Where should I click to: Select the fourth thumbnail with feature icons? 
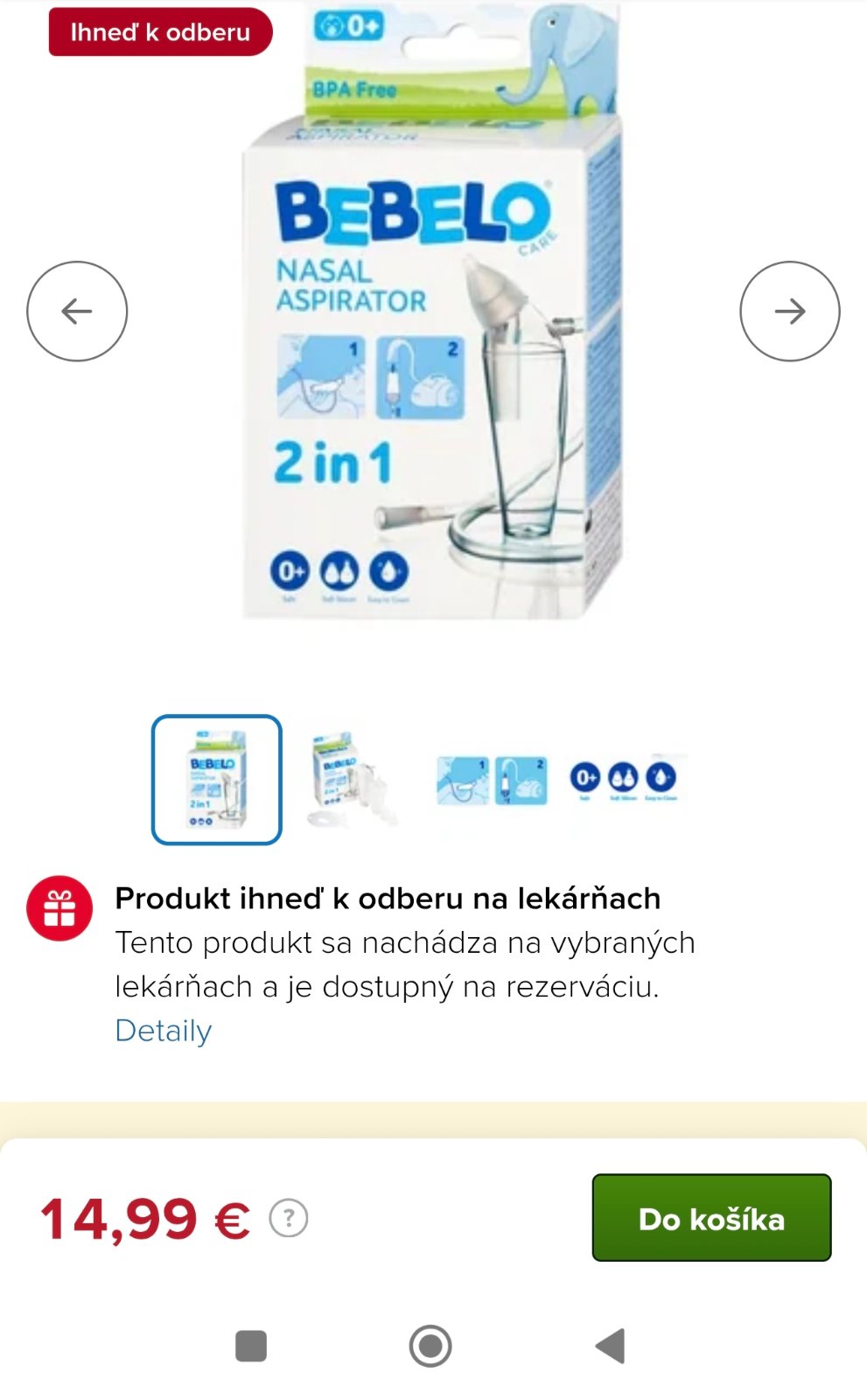tap(624, 778)
